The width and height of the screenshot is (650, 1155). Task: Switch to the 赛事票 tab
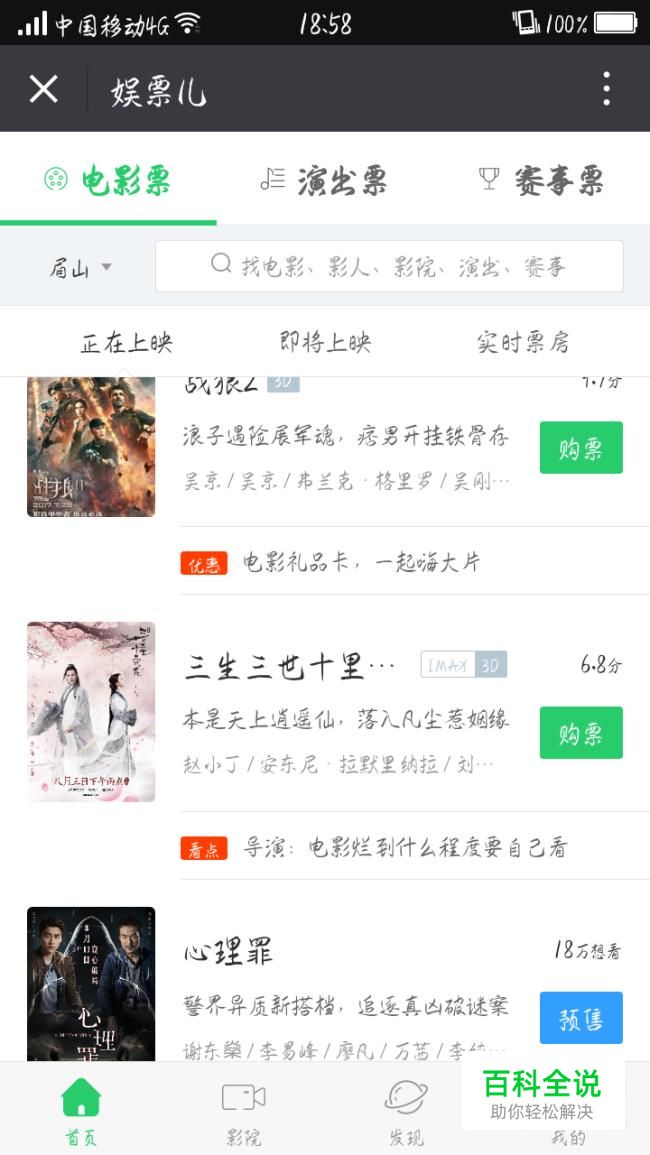point(542,180)
